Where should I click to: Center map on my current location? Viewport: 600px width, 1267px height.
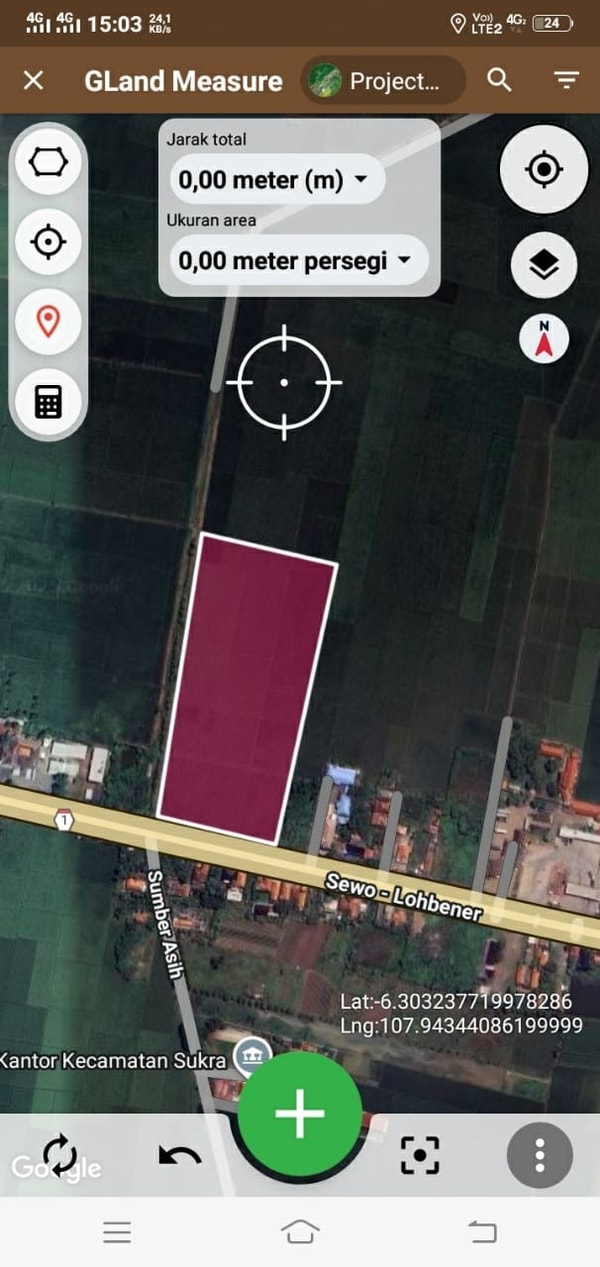543,170
